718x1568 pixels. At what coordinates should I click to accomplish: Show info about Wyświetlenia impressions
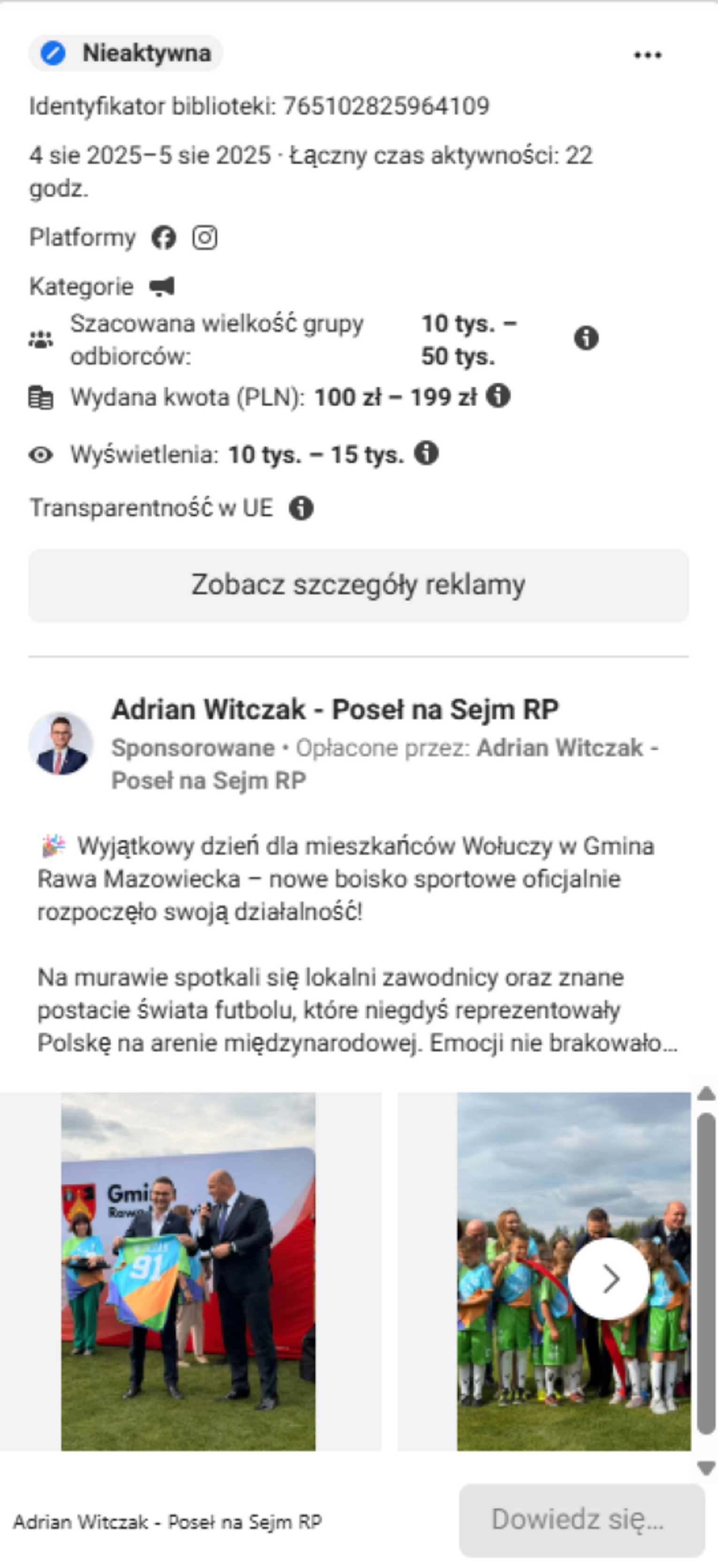426,453
